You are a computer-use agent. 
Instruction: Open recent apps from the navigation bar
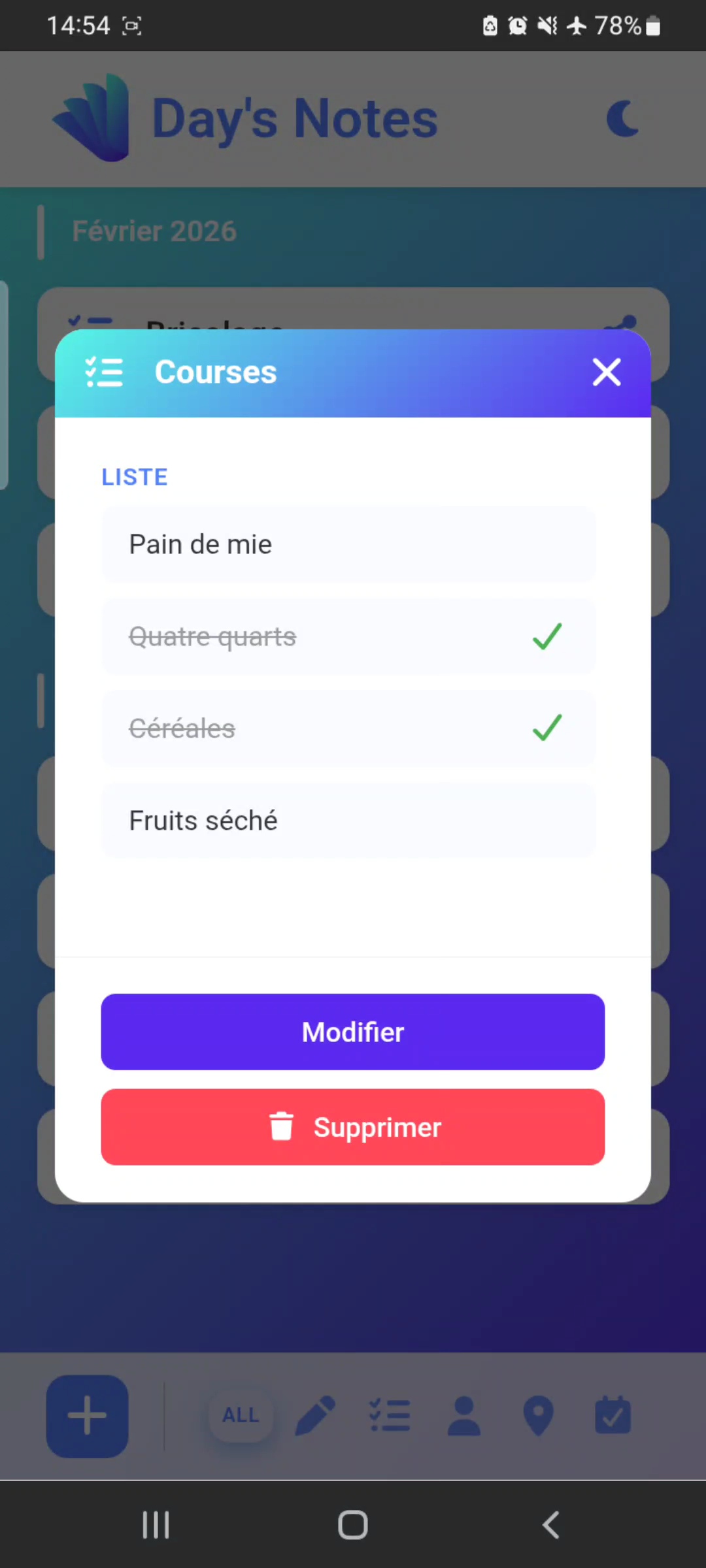point(156,1524)
